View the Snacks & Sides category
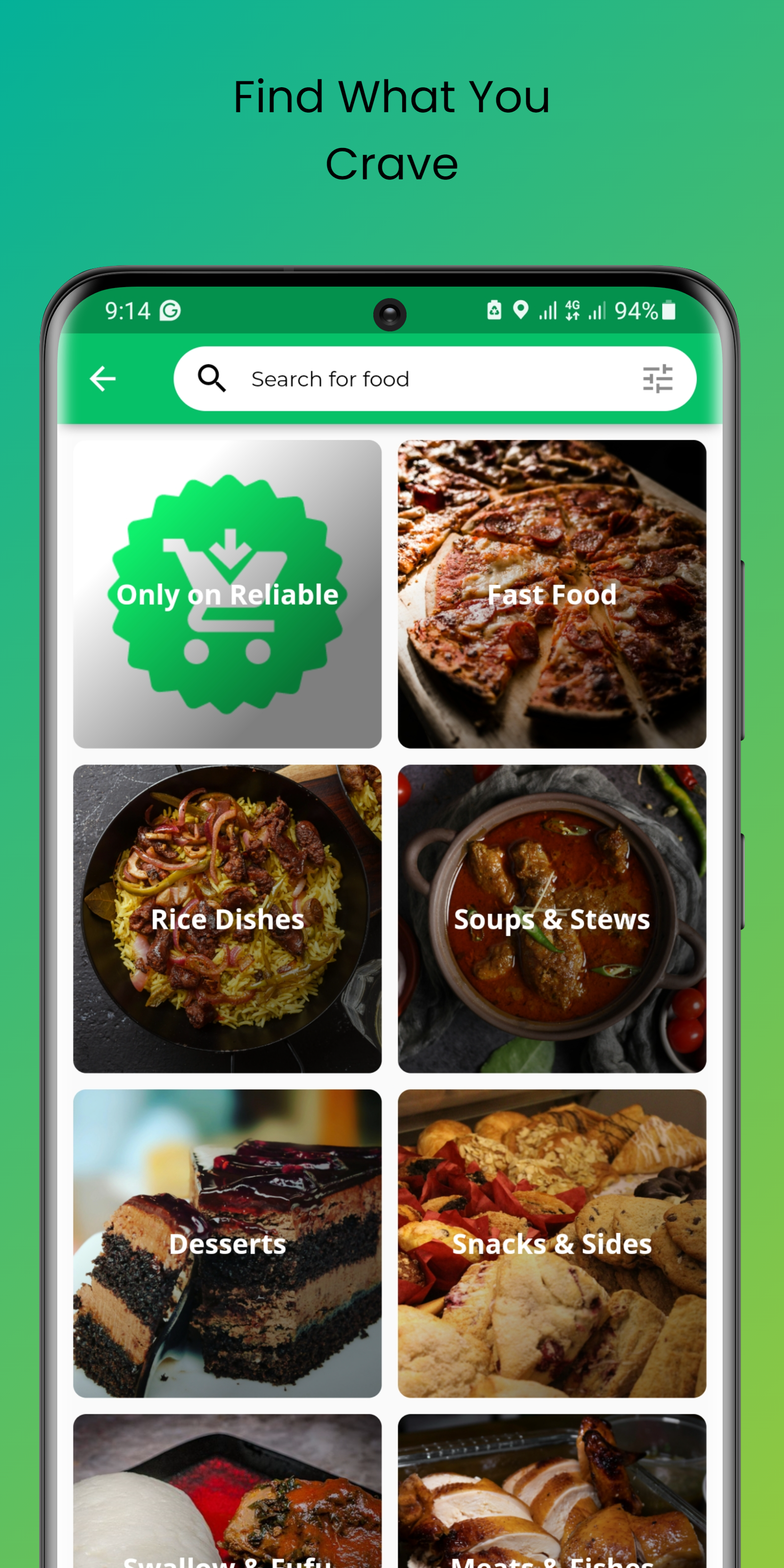Viewport: 784px width, 1568px height. (x=551, y=1244)
